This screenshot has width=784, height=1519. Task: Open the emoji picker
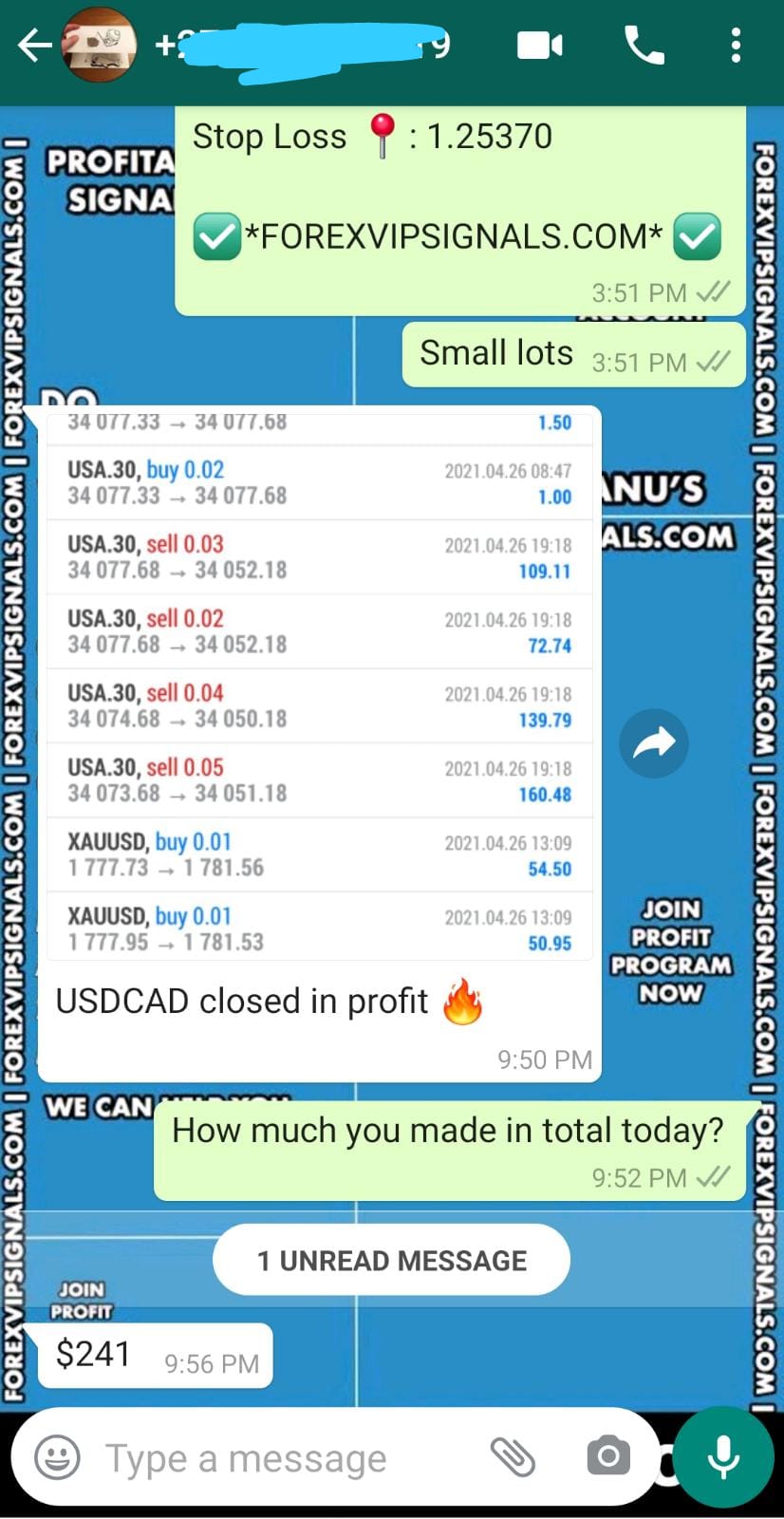click(58, 1457)
